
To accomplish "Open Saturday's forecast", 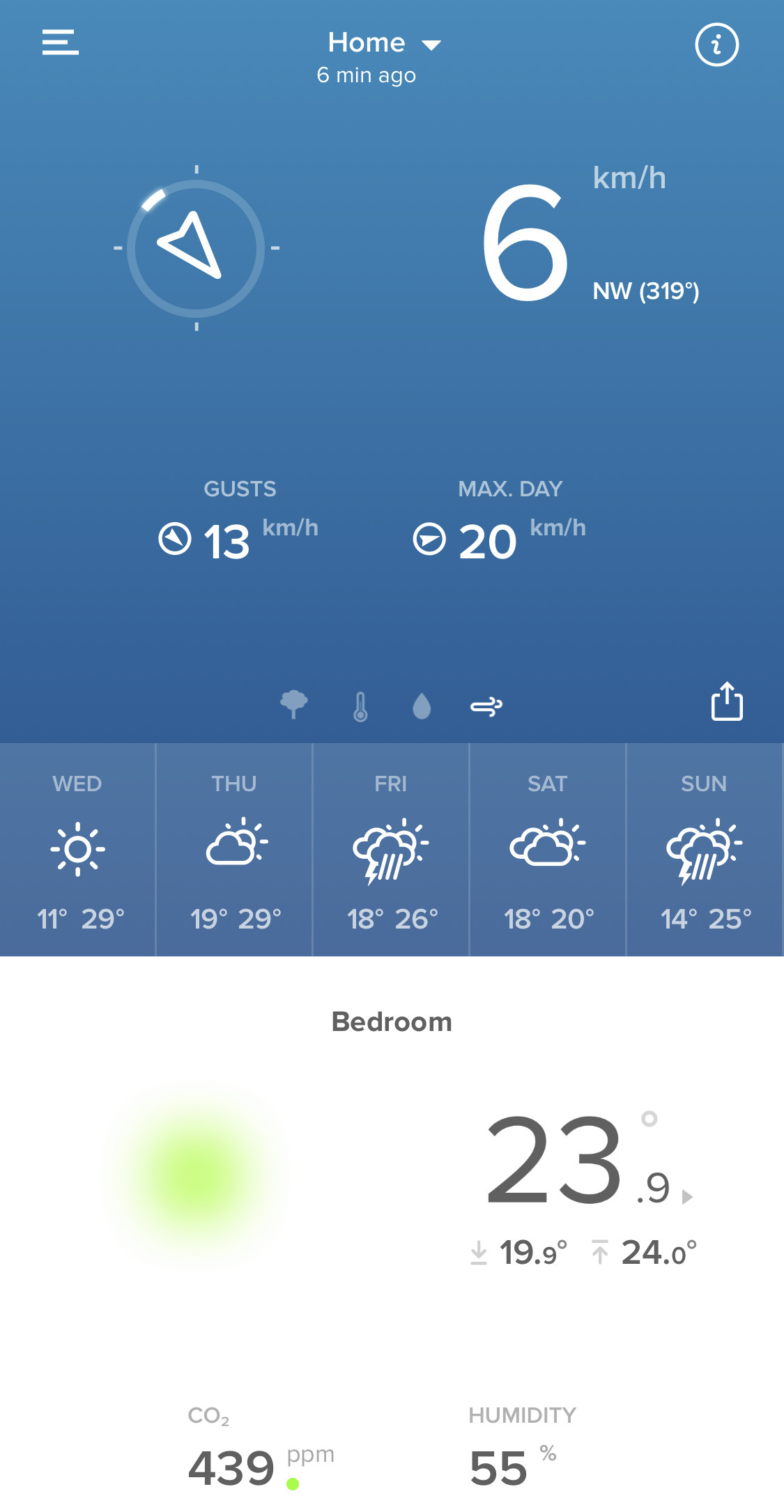I will [548, 850].
